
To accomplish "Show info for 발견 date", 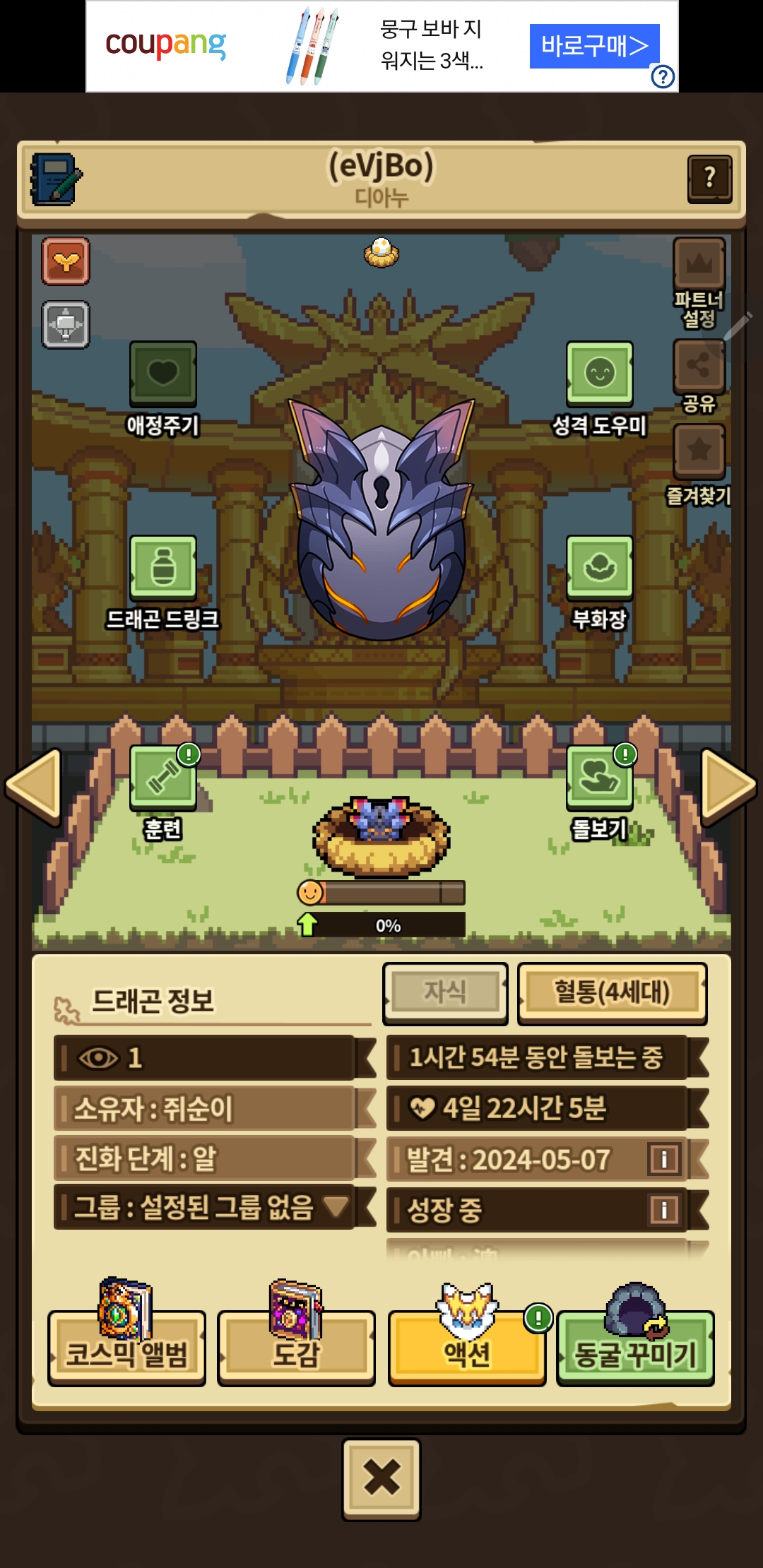I will [663, 1159].
